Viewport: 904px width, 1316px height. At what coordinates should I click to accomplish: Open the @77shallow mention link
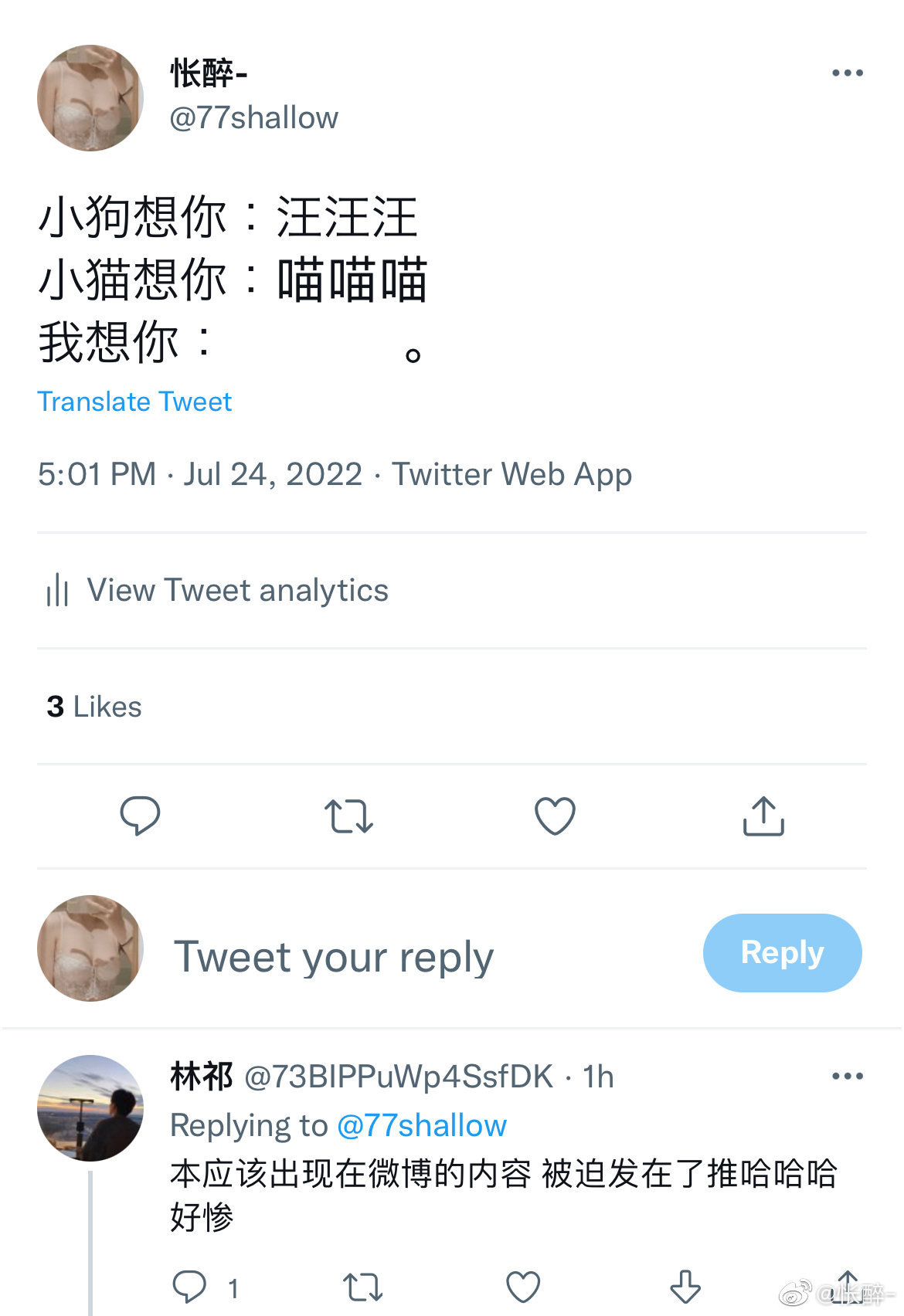click(x=422, y=1126)
